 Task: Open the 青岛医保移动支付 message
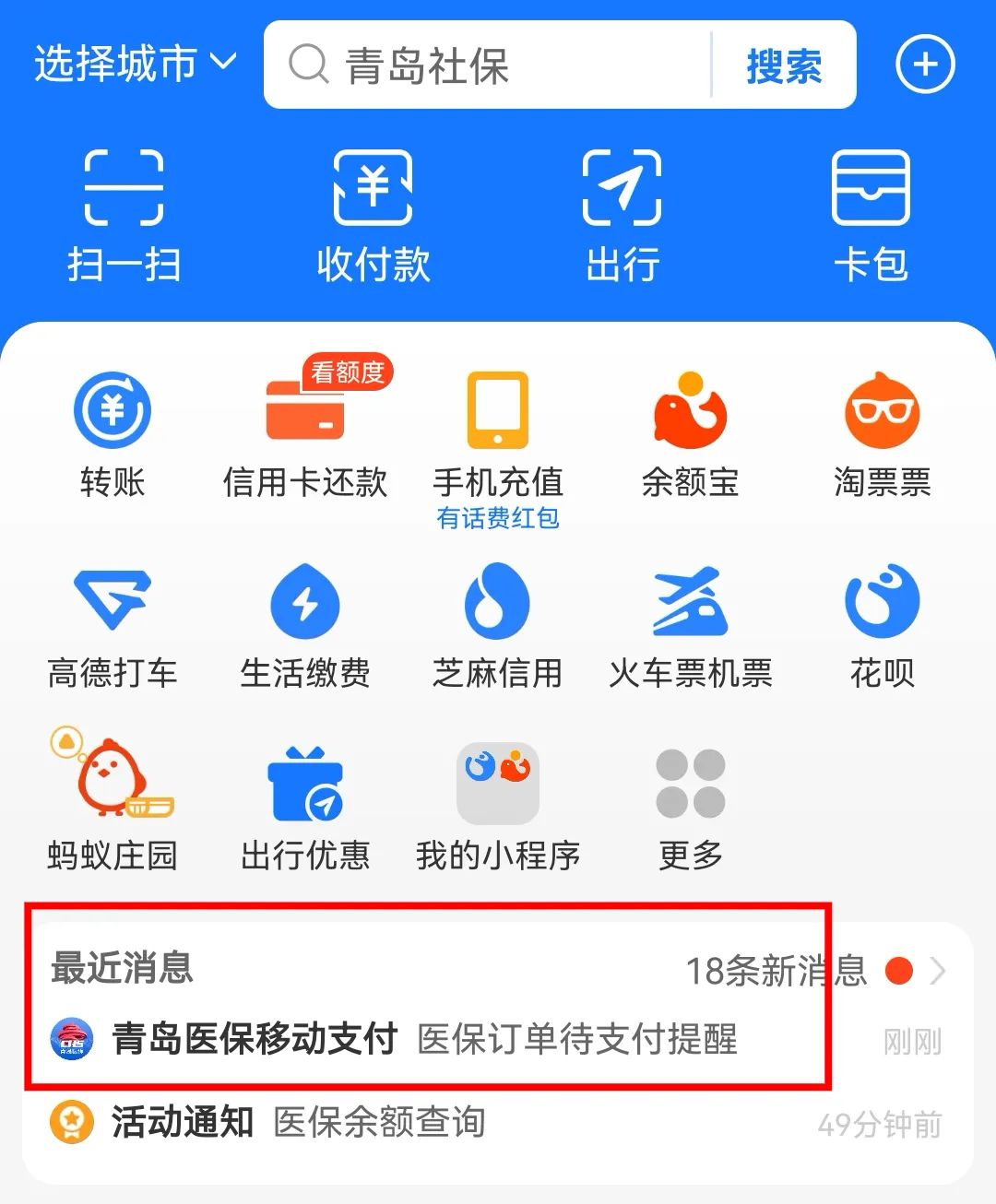424,1039
